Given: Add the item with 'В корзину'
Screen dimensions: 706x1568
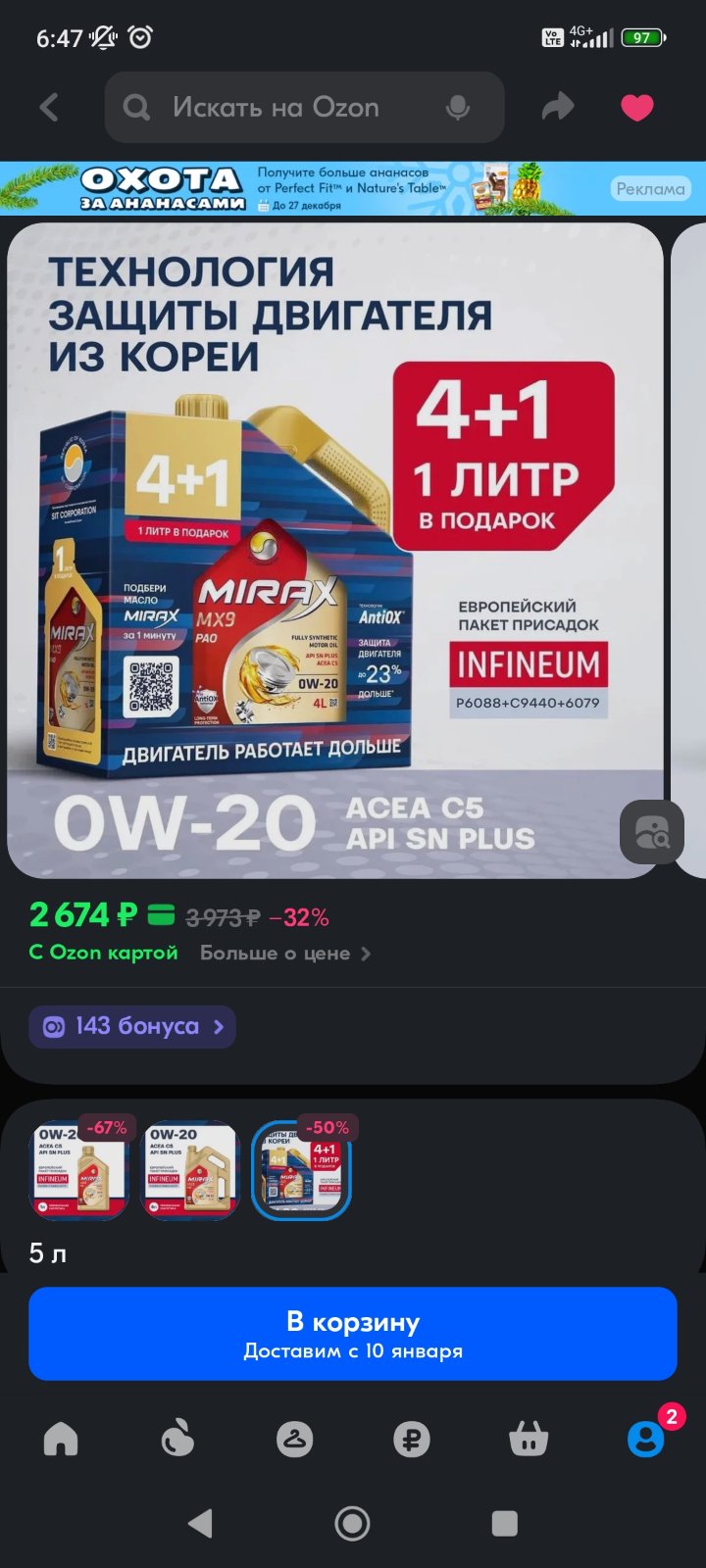Looking at the screenshot, I should coord(353,1334).
